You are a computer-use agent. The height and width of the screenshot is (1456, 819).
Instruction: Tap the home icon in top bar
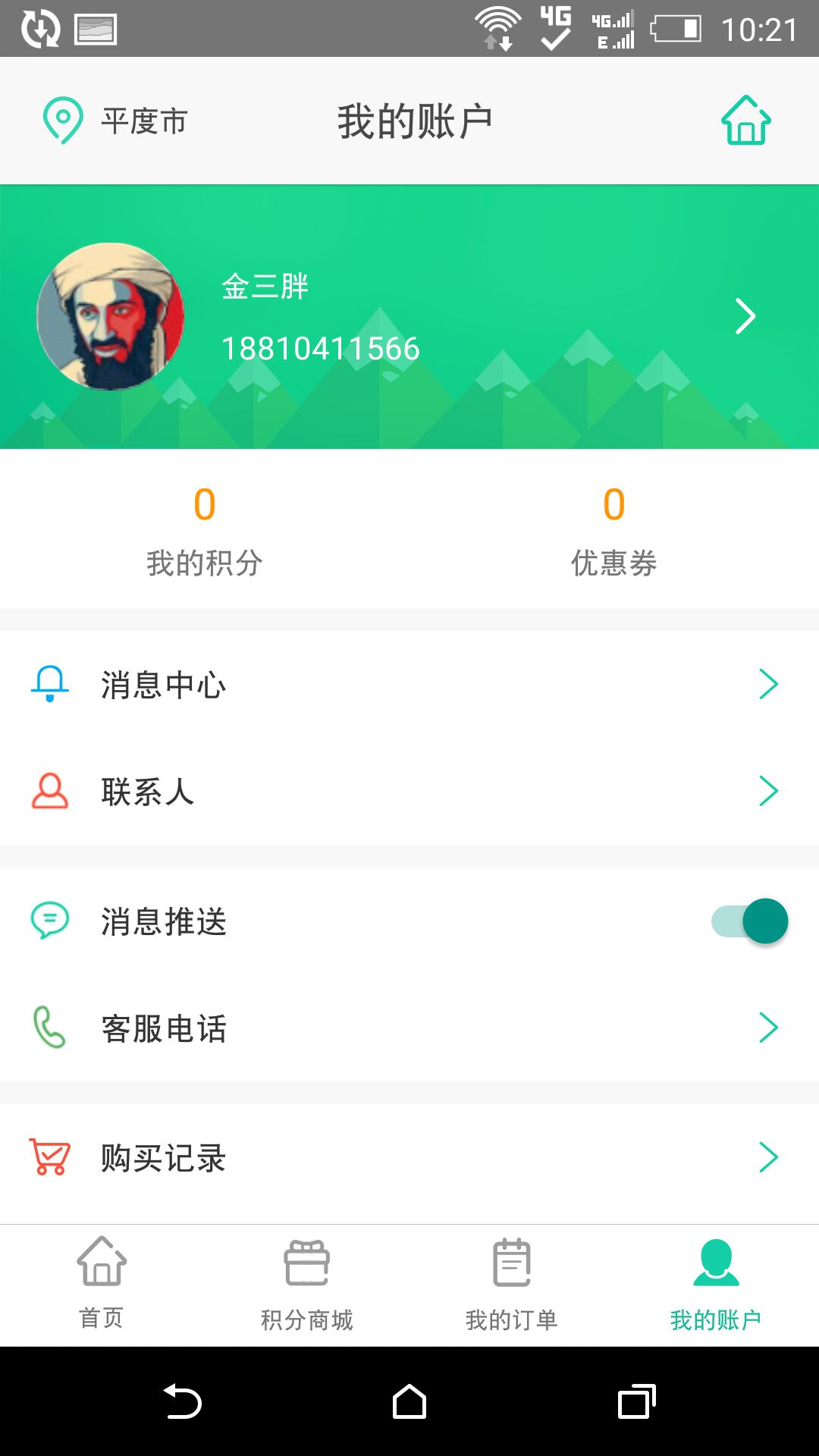[x=745, y=121]
